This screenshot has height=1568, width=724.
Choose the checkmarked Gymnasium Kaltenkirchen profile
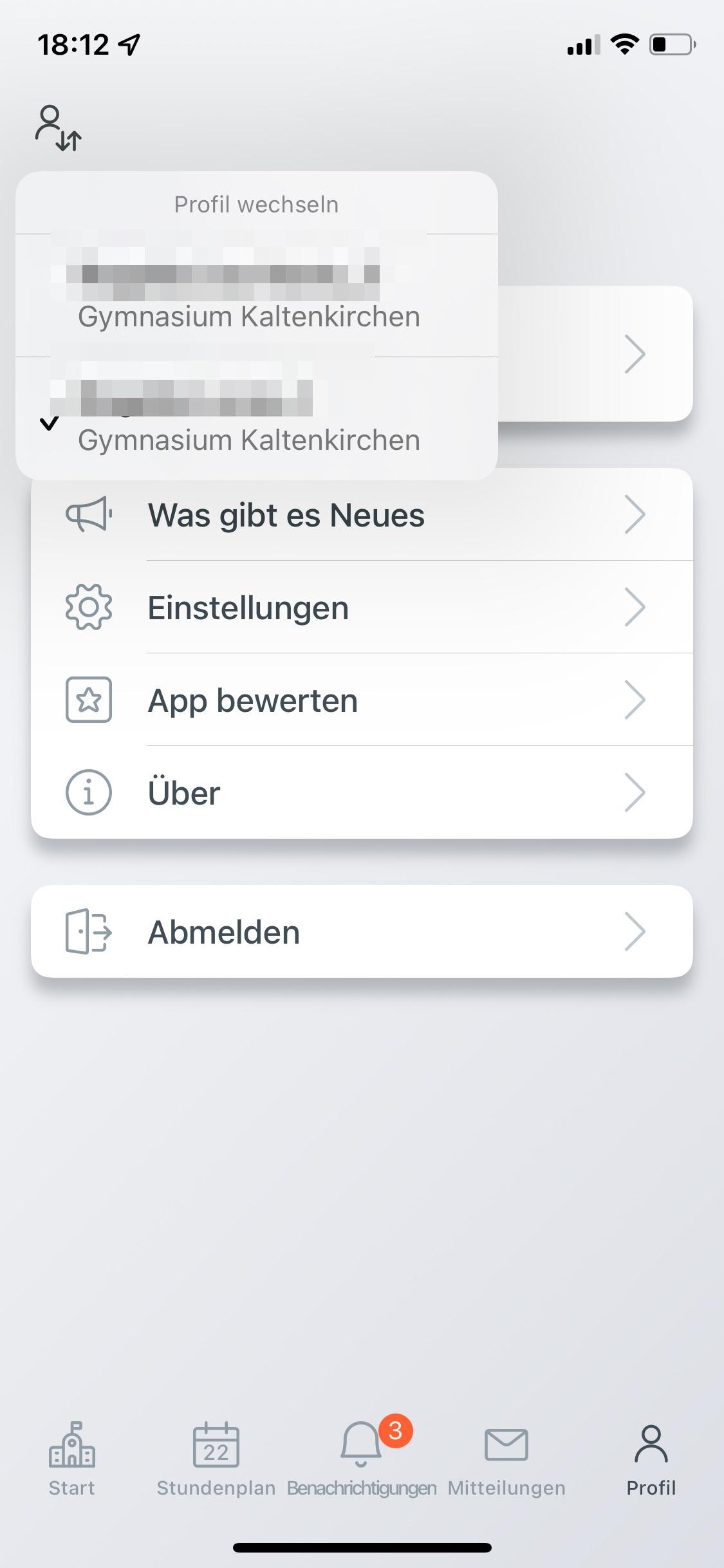pyautogui.click(x=257, y=418)
